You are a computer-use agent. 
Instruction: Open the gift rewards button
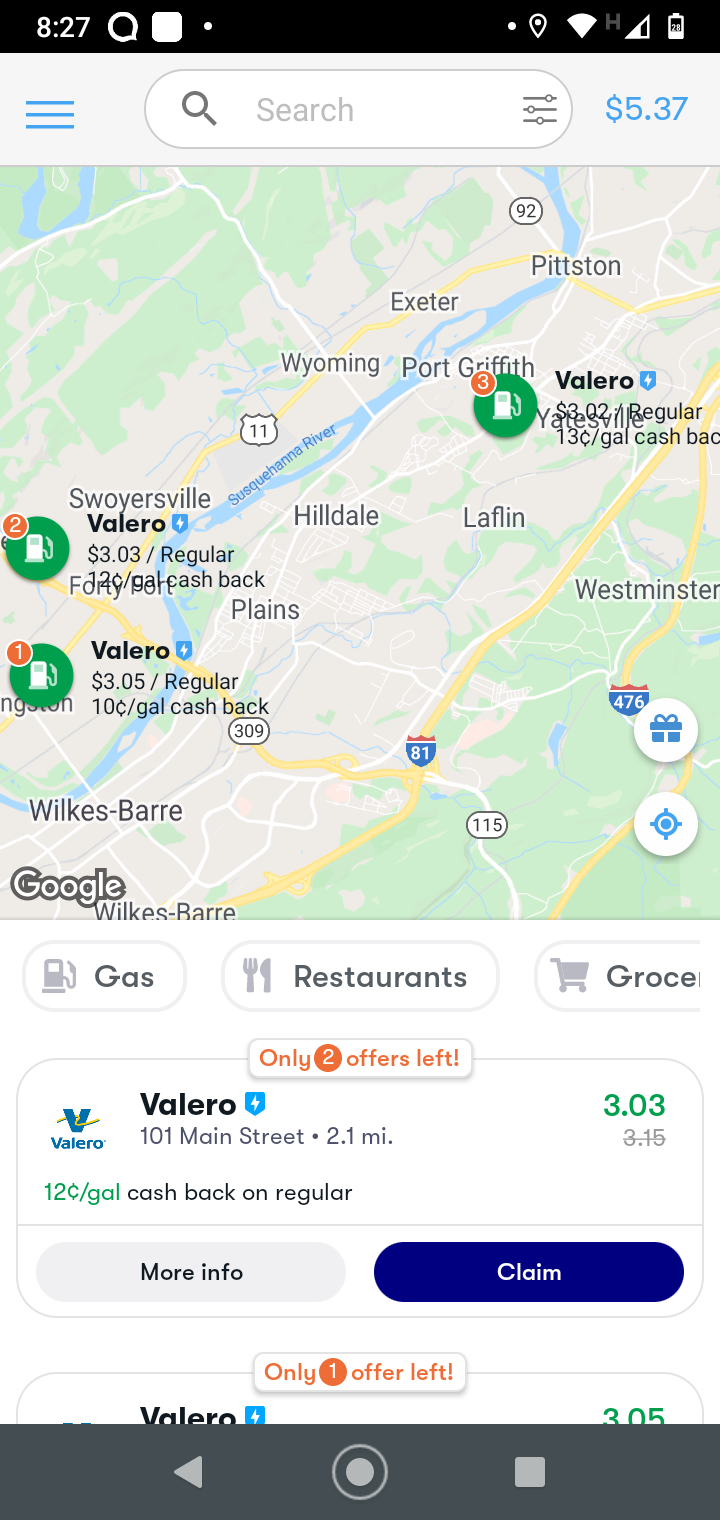665,730
